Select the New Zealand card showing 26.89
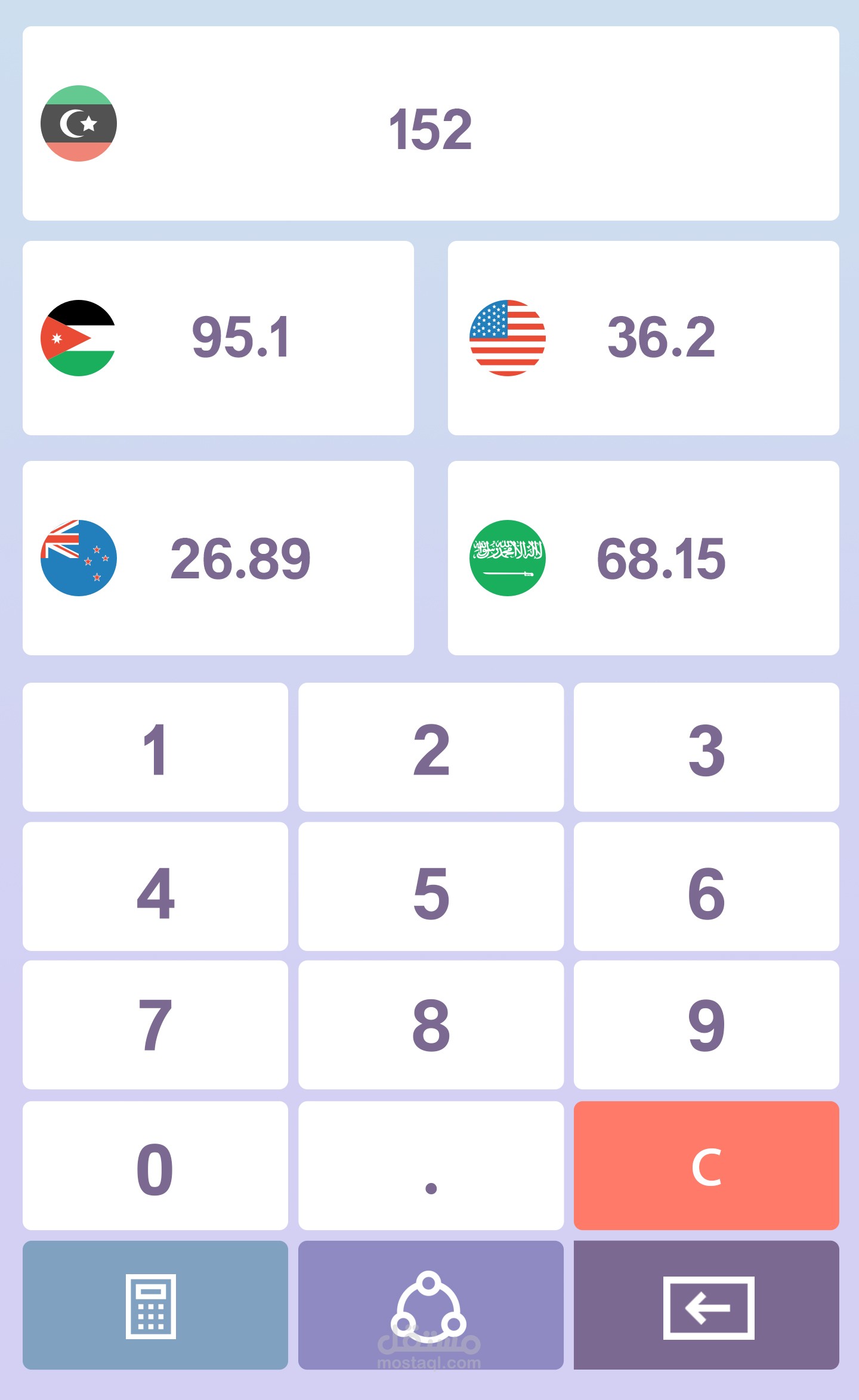This screenshot has height=1400, width=859. [x=218, y=558]
